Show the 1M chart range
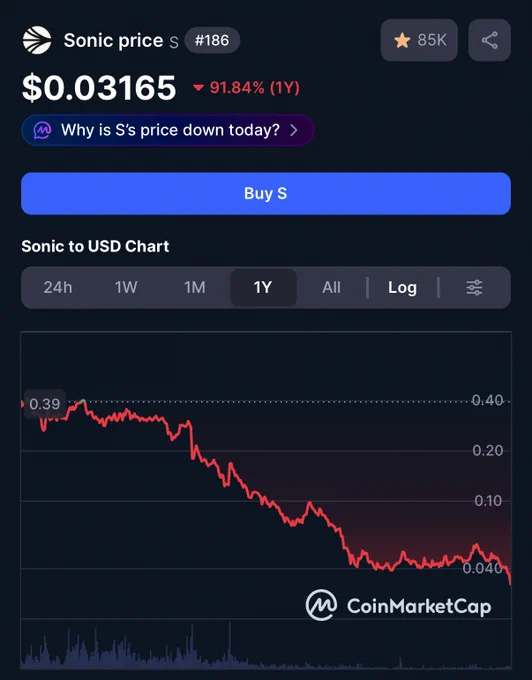The image size is (532, 680). click(x=195, y=288)
